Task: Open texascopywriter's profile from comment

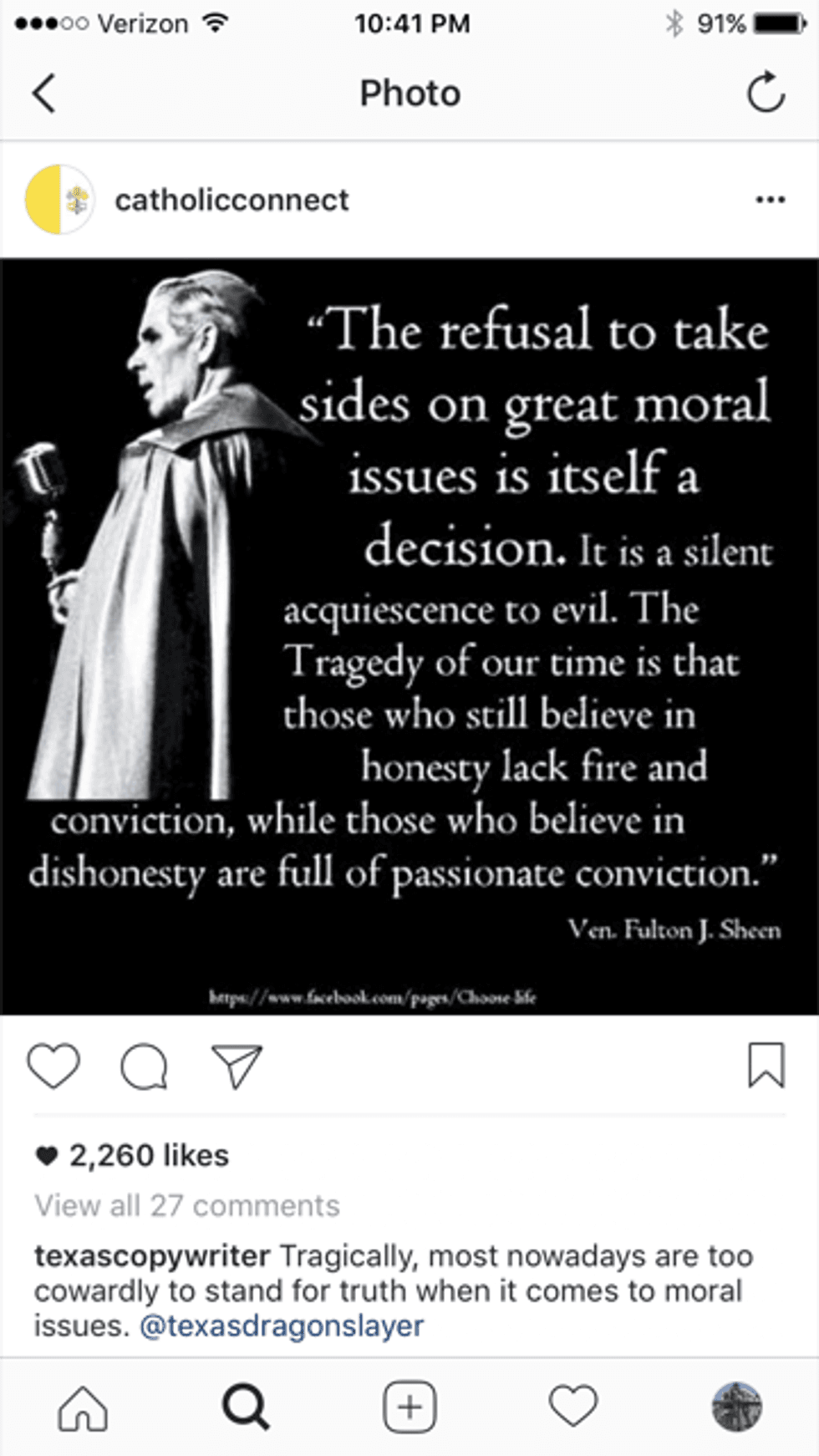Action: tap(152, 1255)
